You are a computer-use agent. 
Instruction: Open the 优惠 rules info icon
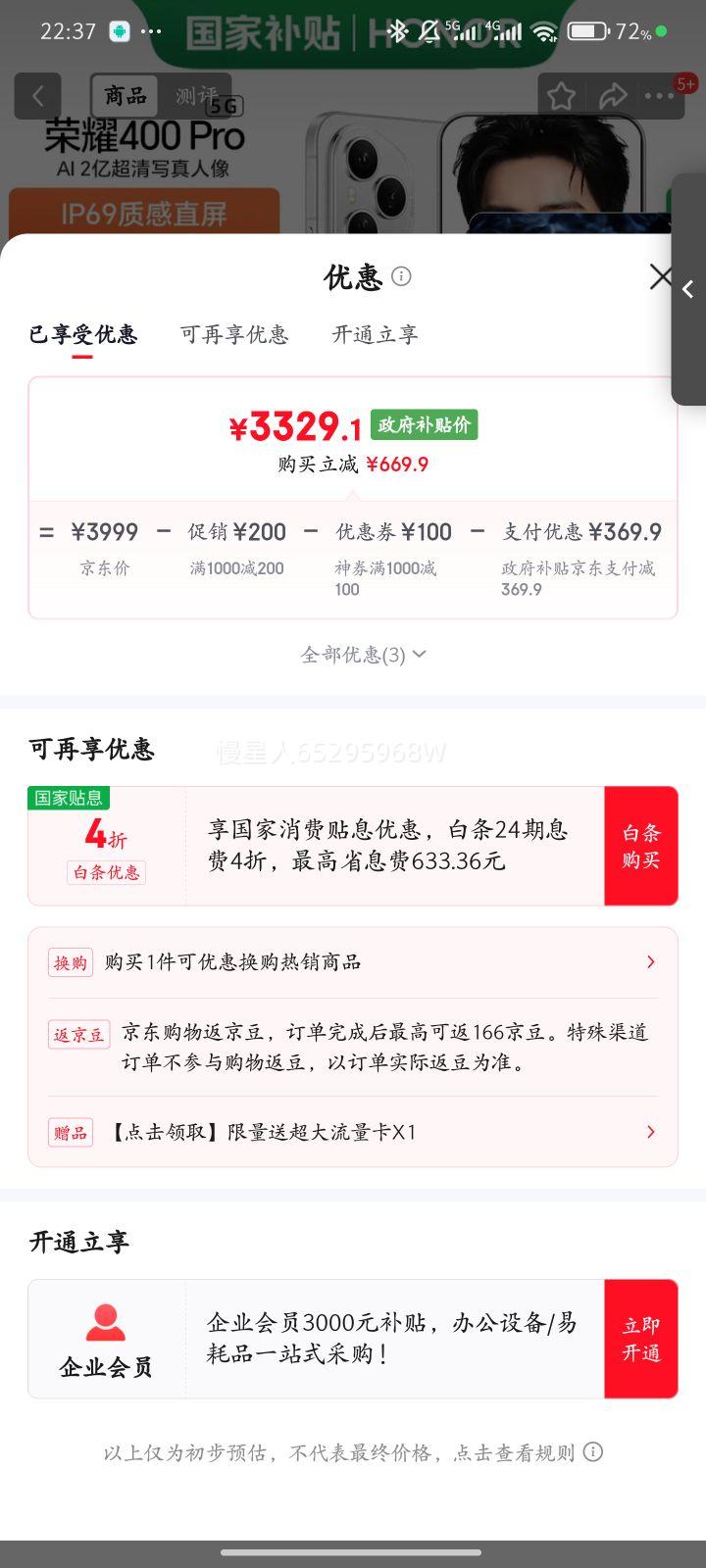400,277
